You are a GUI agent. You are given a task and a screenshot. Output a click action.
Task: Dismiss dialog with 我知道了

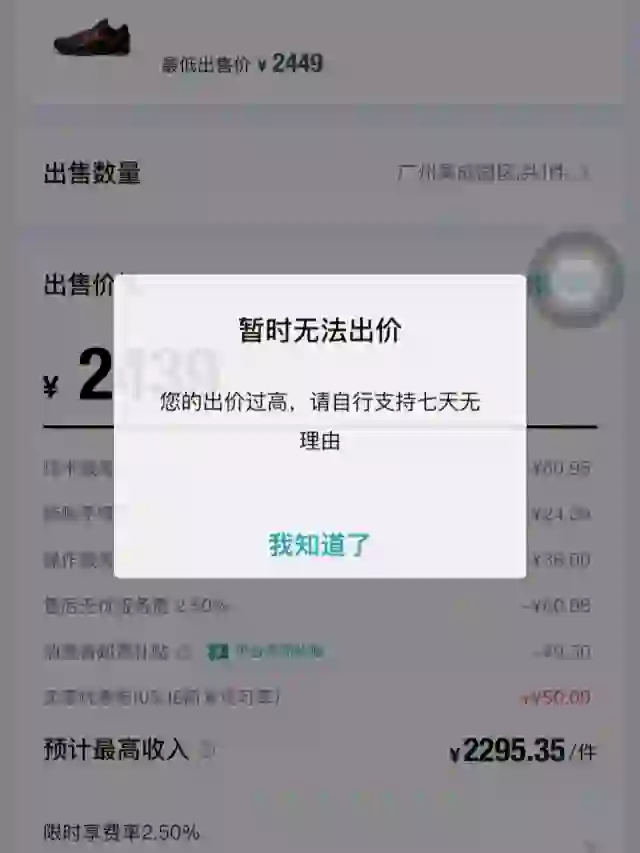[x=319, y=545]
